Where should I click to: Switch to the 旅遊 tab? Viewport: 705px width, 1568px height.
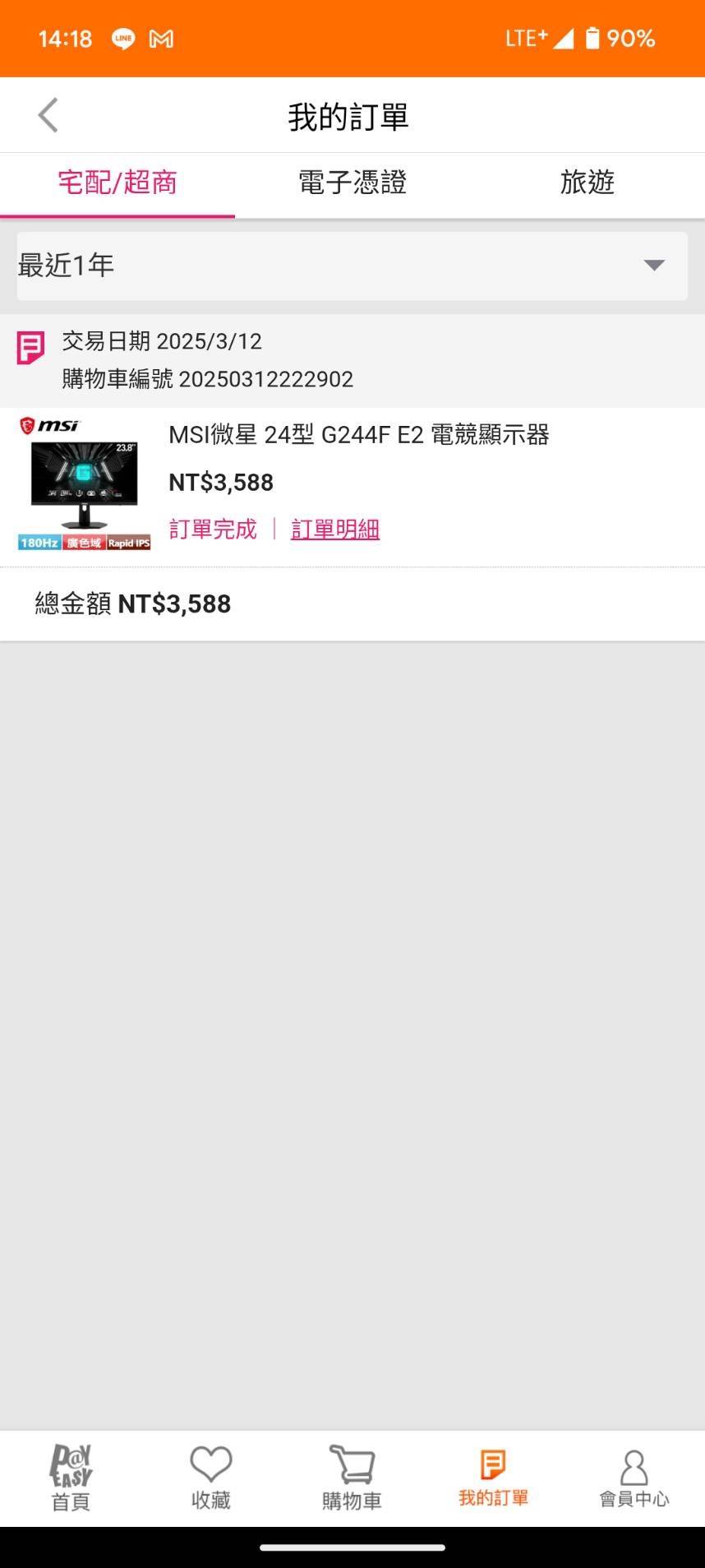587,183
